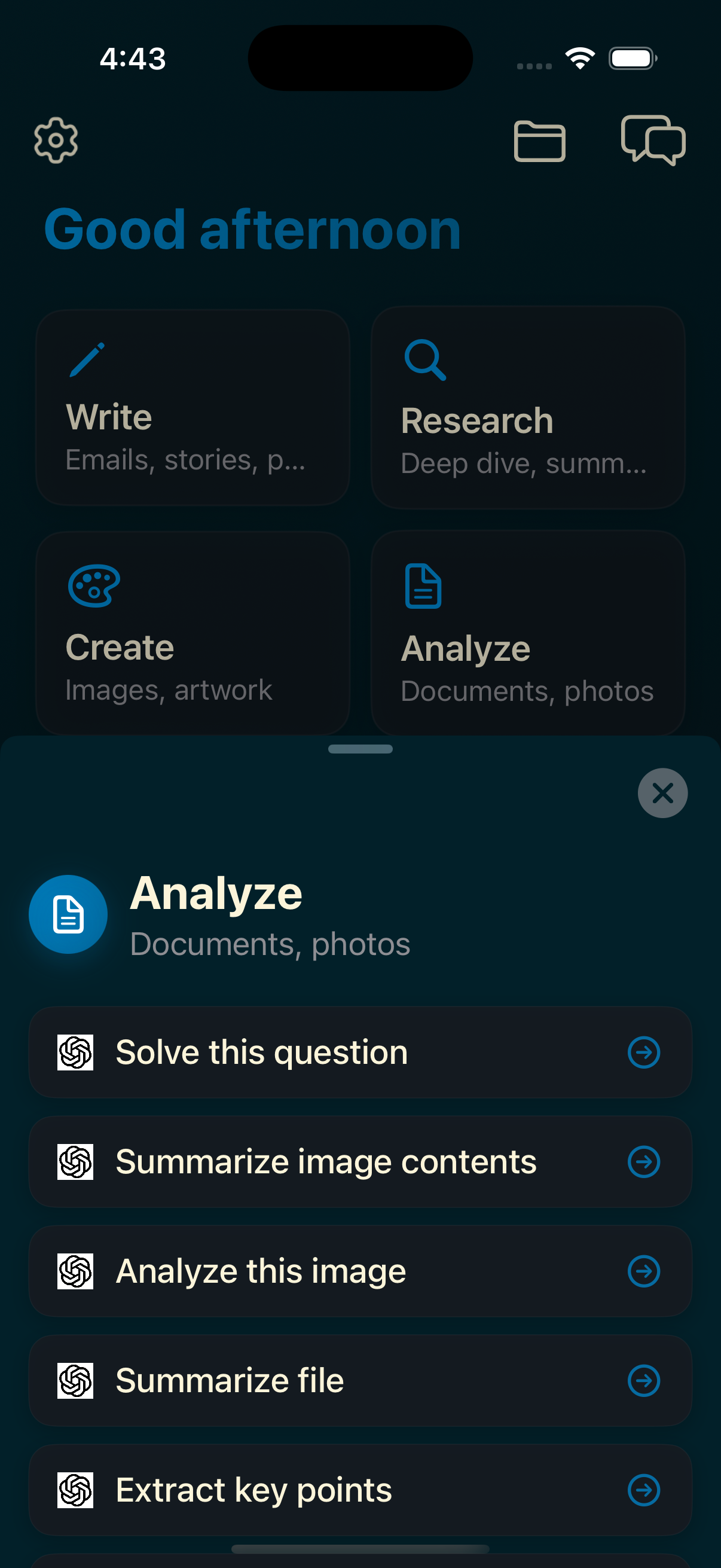Expand the sheet using the drag handle
721x1568 pixels.
(x=360, y=749)
